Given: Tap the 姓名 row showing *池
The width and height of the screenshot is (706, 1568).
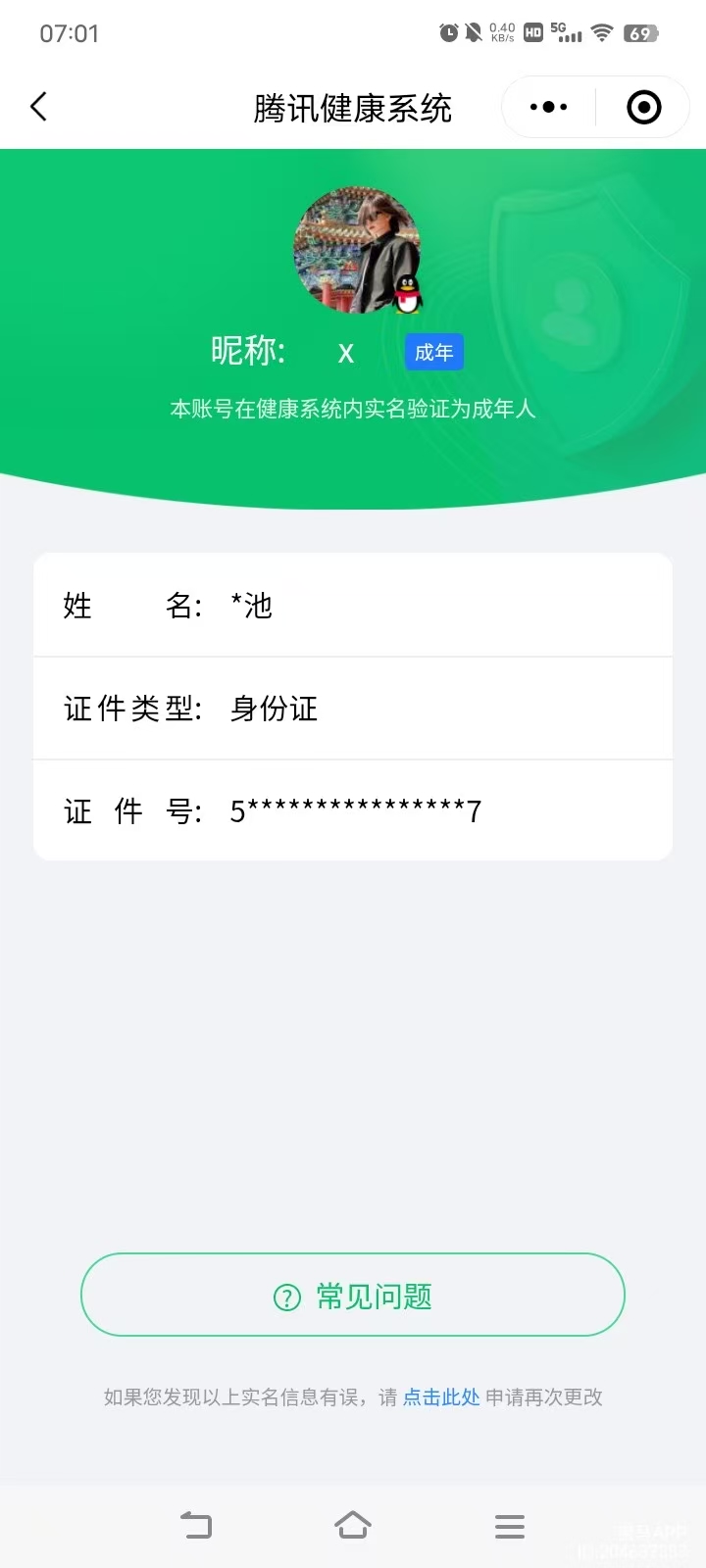Looking at the screenshot, I should (x=353, y=605).
